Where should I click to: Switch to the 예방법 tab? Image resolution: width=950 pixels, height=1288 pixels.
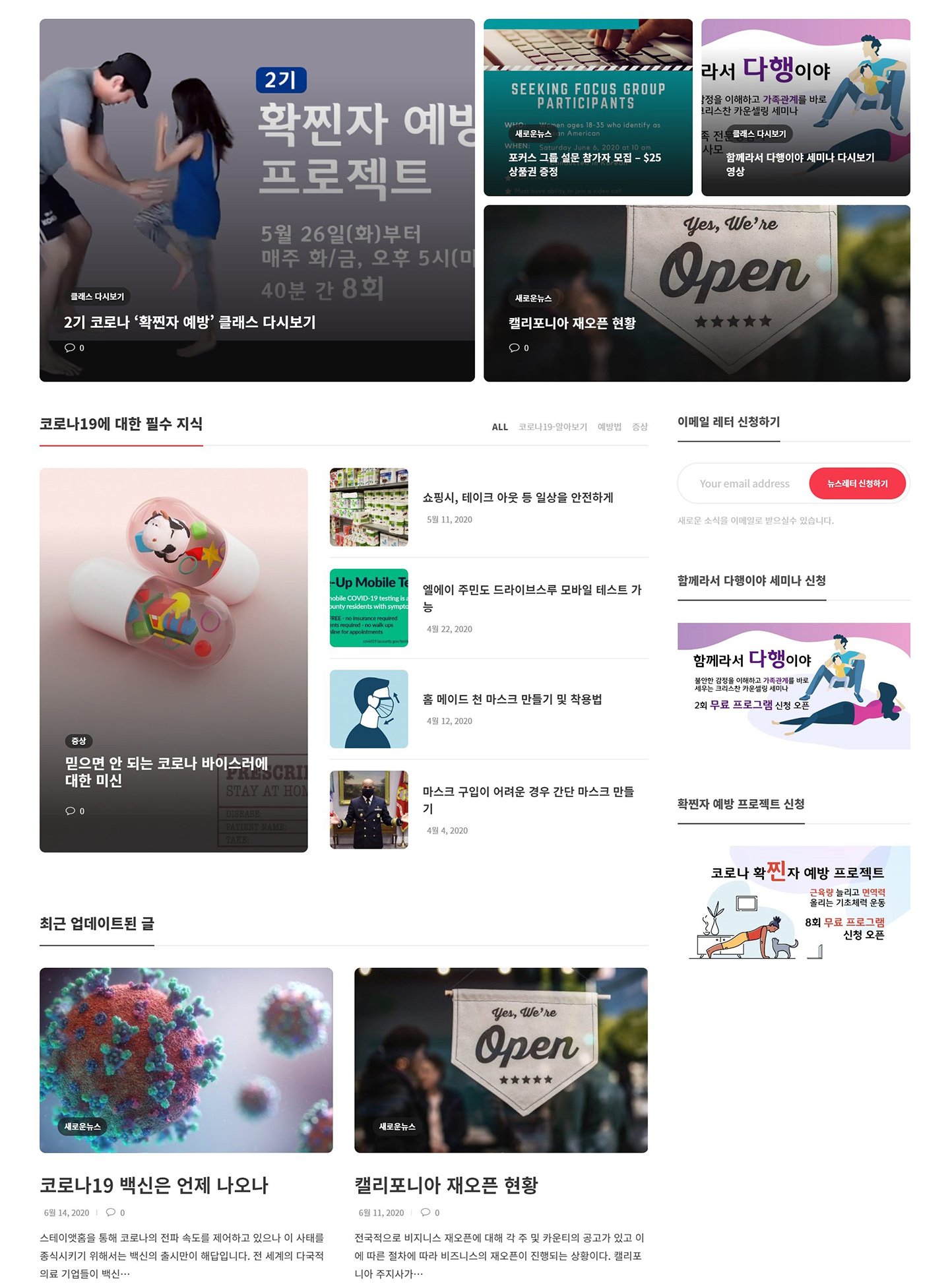coord(609,427)
